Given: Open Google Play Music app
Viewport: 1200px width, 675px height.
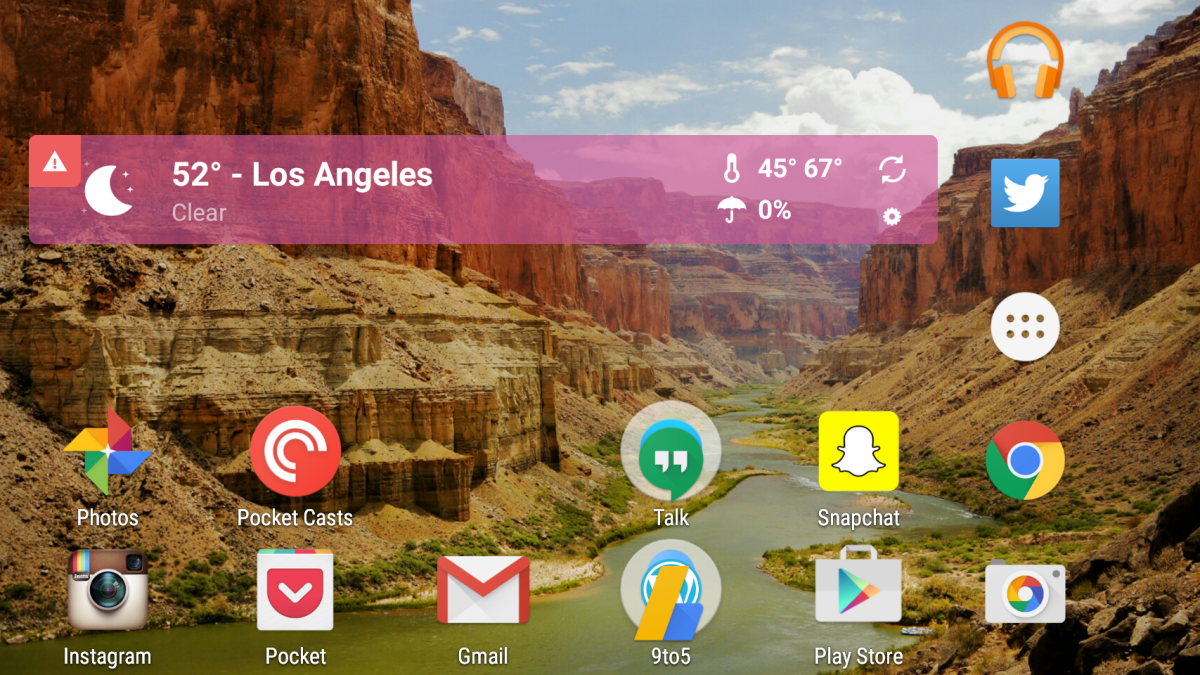Looking at the screenshot, I should [x=1024, y=60].
